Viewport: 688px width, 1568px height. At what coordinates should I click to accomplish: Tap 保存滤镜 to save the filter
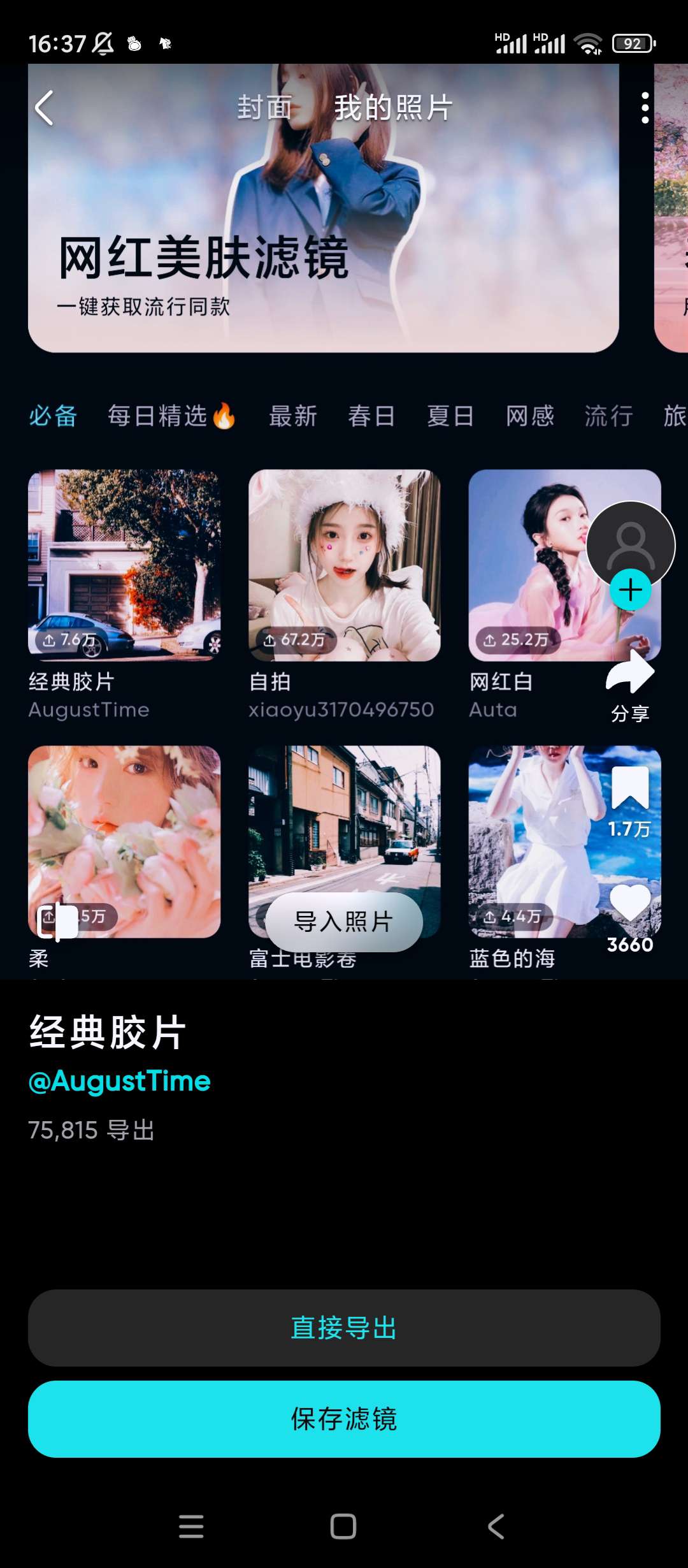pyautogui.click(x=344, y=1419)
